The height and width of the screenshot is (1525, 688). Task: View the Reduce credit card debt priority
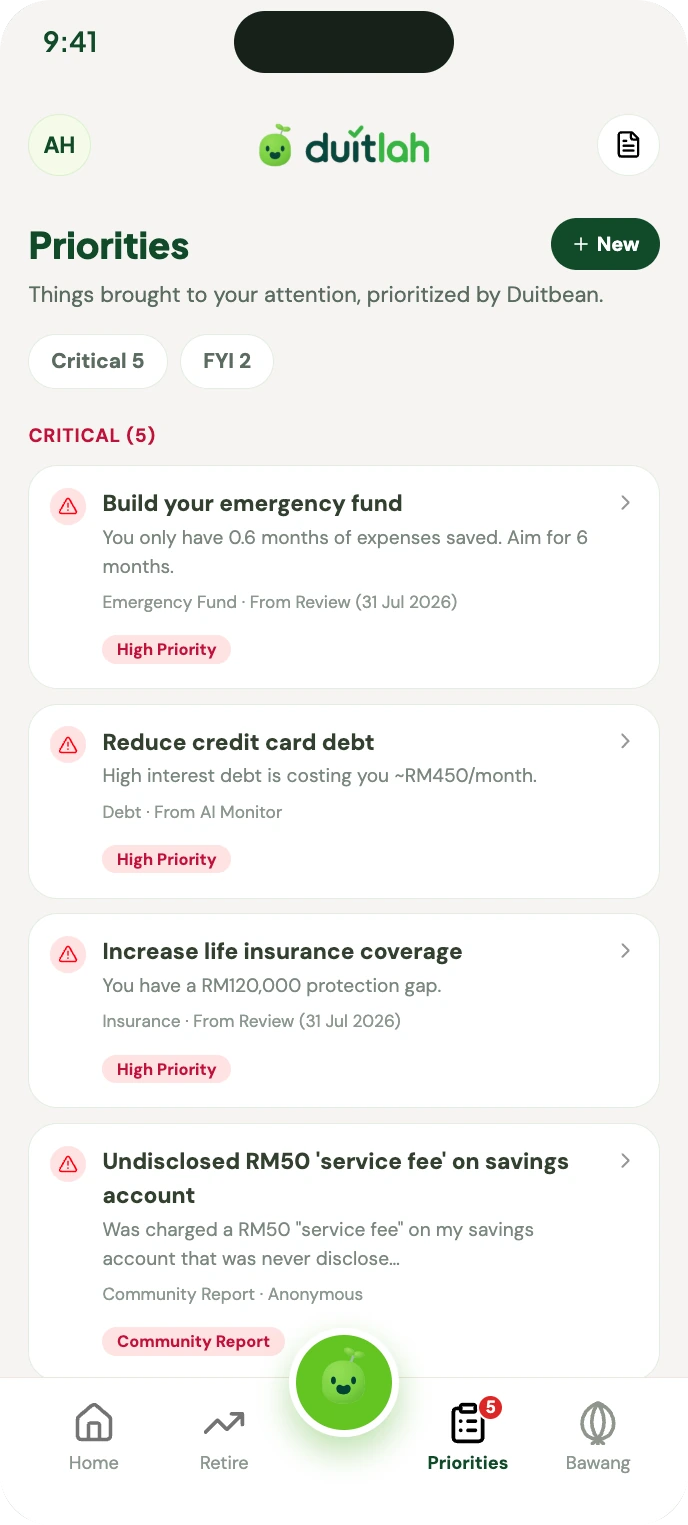[344, 801]
